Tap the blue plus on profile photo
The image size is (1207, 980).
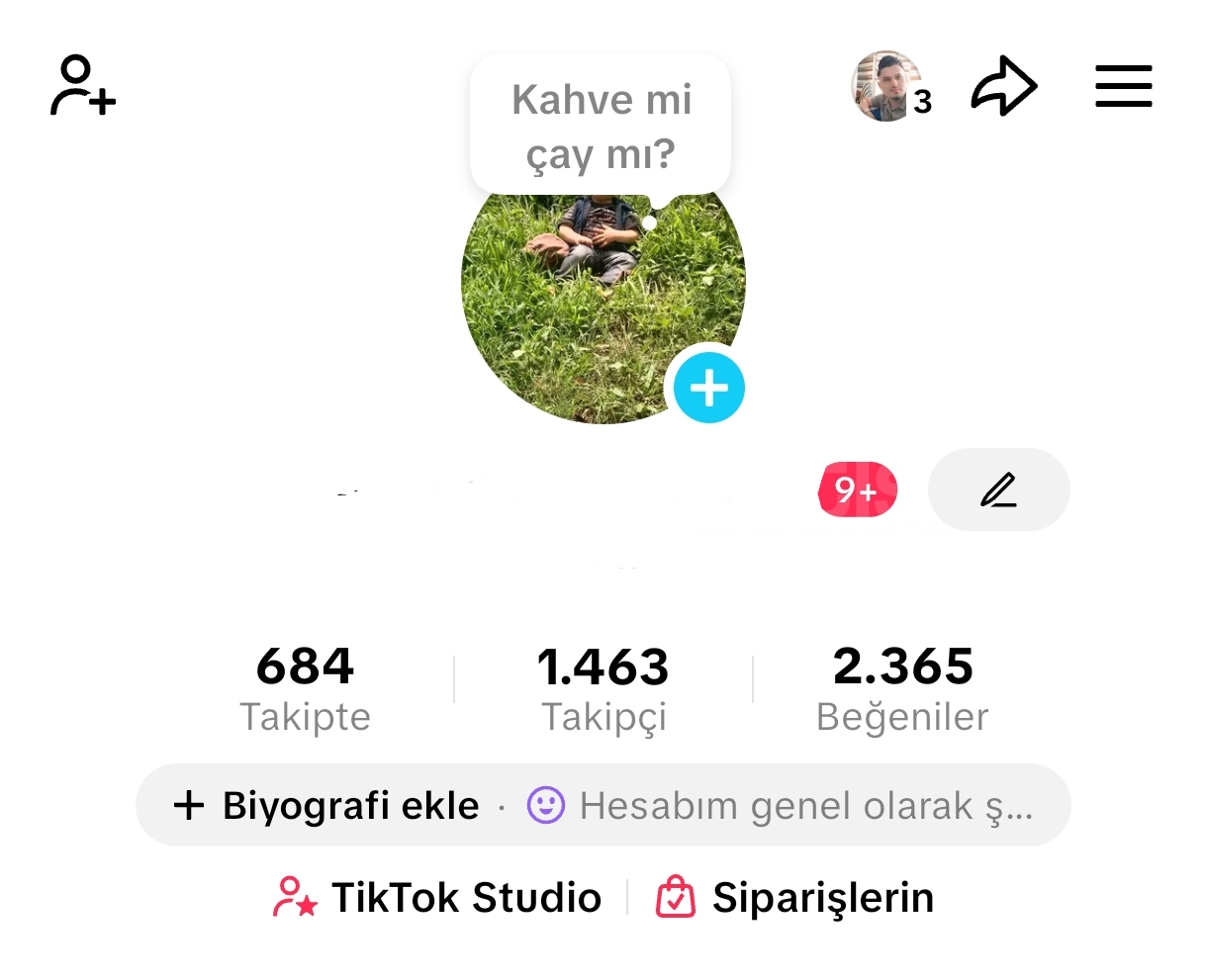(x=708, y=388)
